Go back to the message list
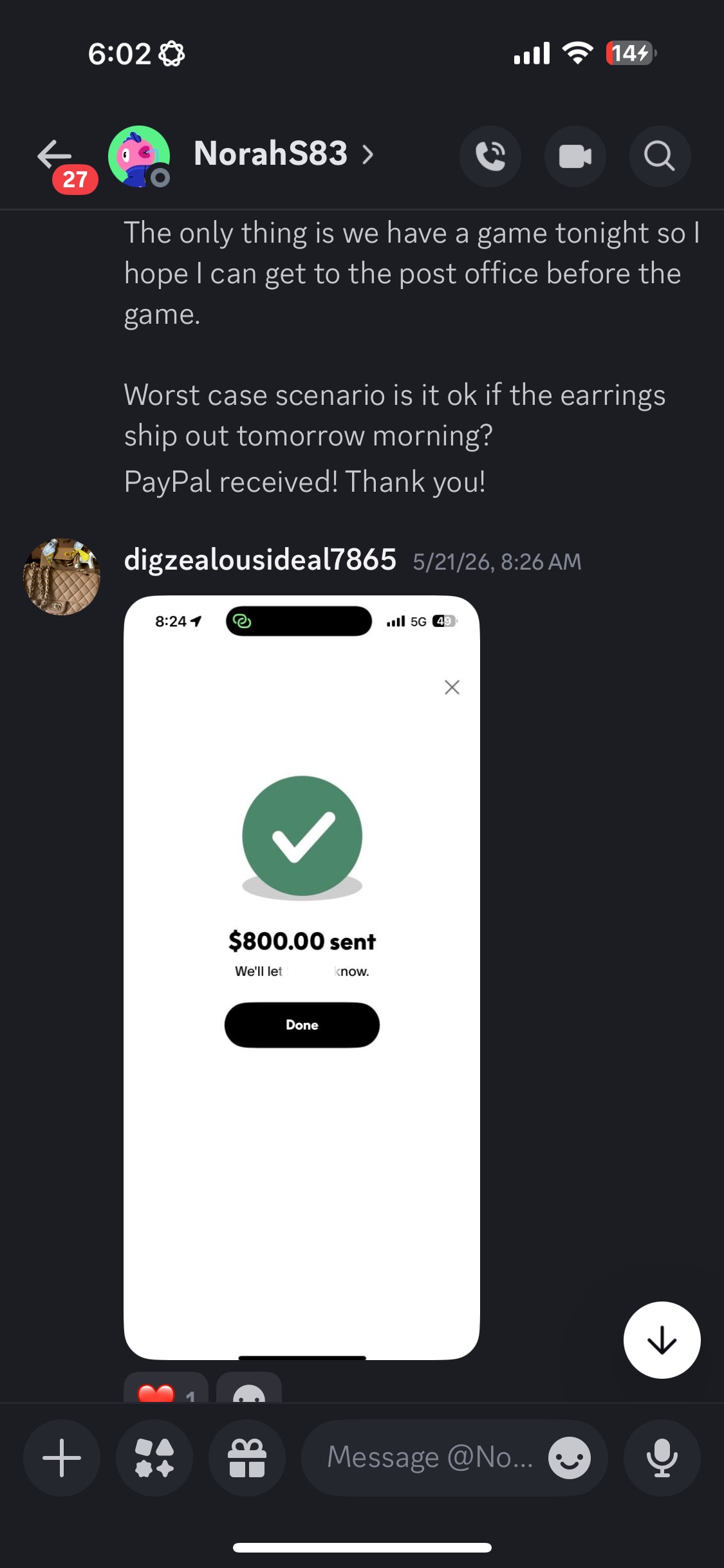Image resolution: width=724 pixels, height=1568 pixels. tap(55, 155)
